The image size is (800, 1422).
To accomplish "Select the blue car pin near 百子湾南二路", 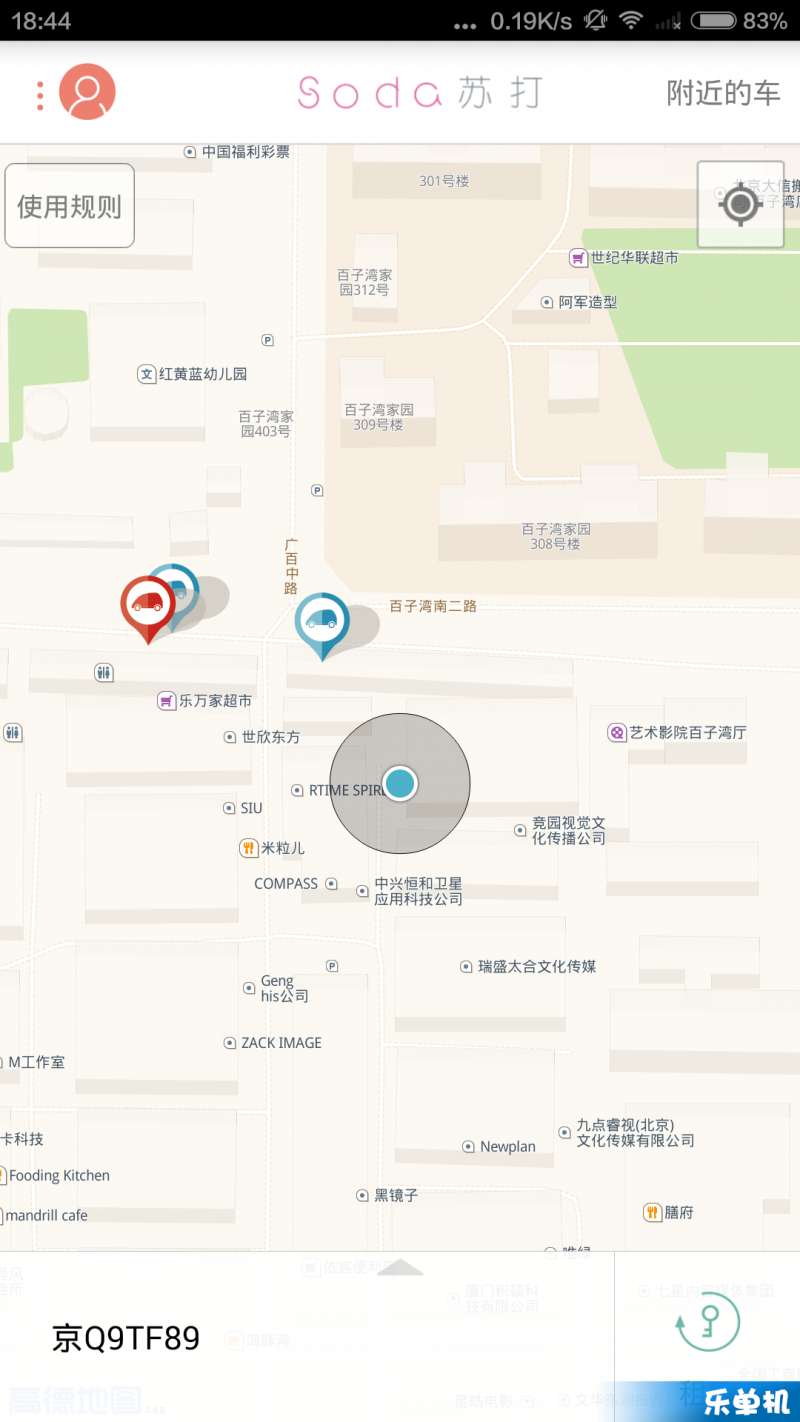I will [x=321, y=620].
